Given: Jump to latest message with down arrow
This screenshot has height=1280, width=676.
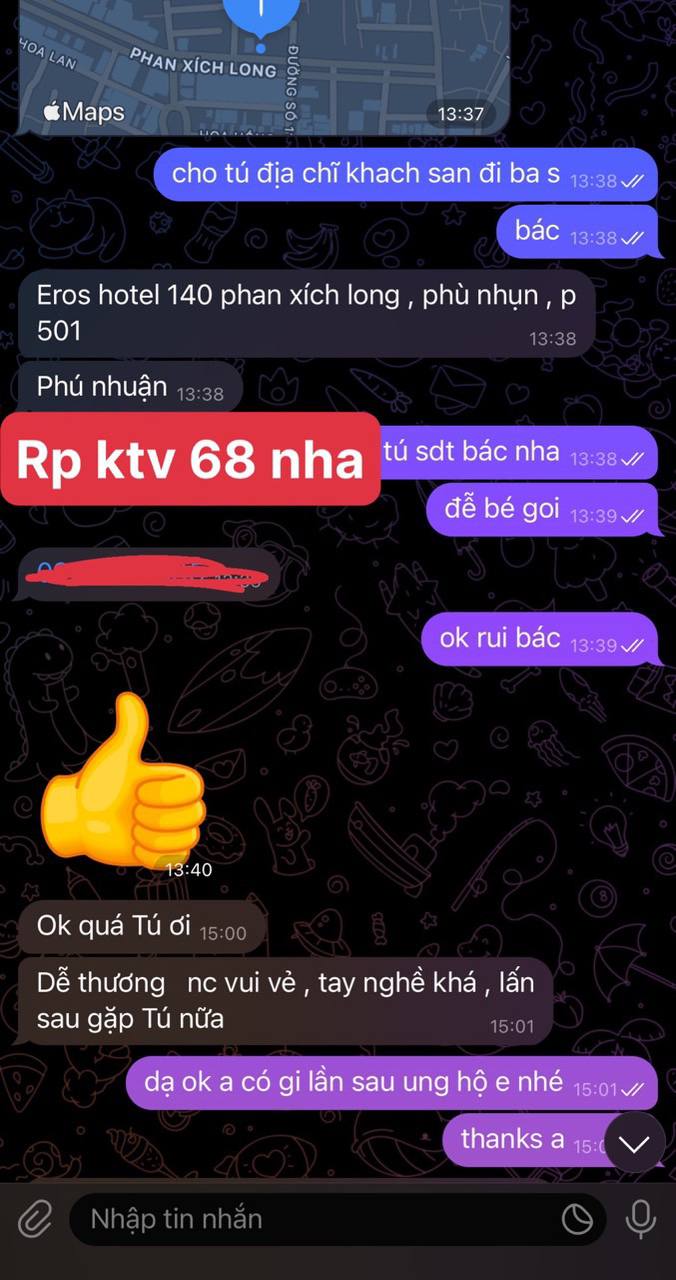Looking at the screenshot, I should (x=634, y=1144).
